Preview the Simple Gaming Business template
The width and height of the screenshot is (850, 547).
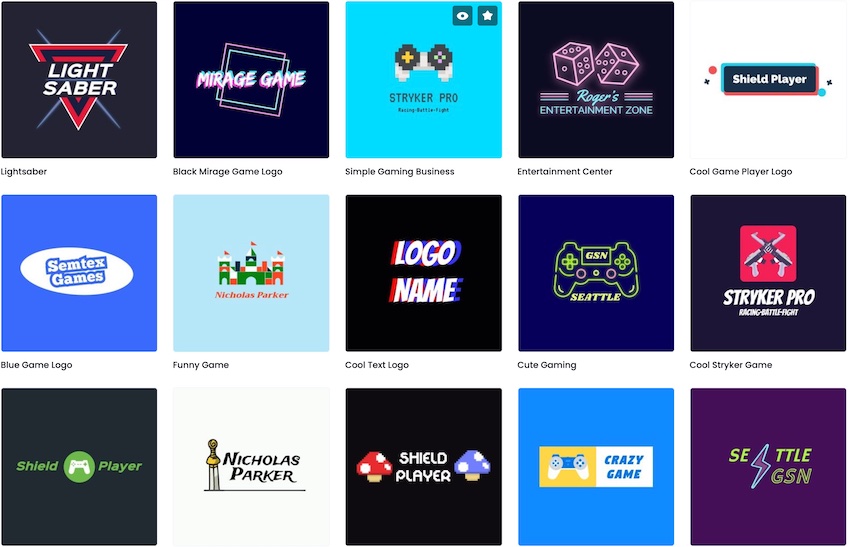(462, 16)
